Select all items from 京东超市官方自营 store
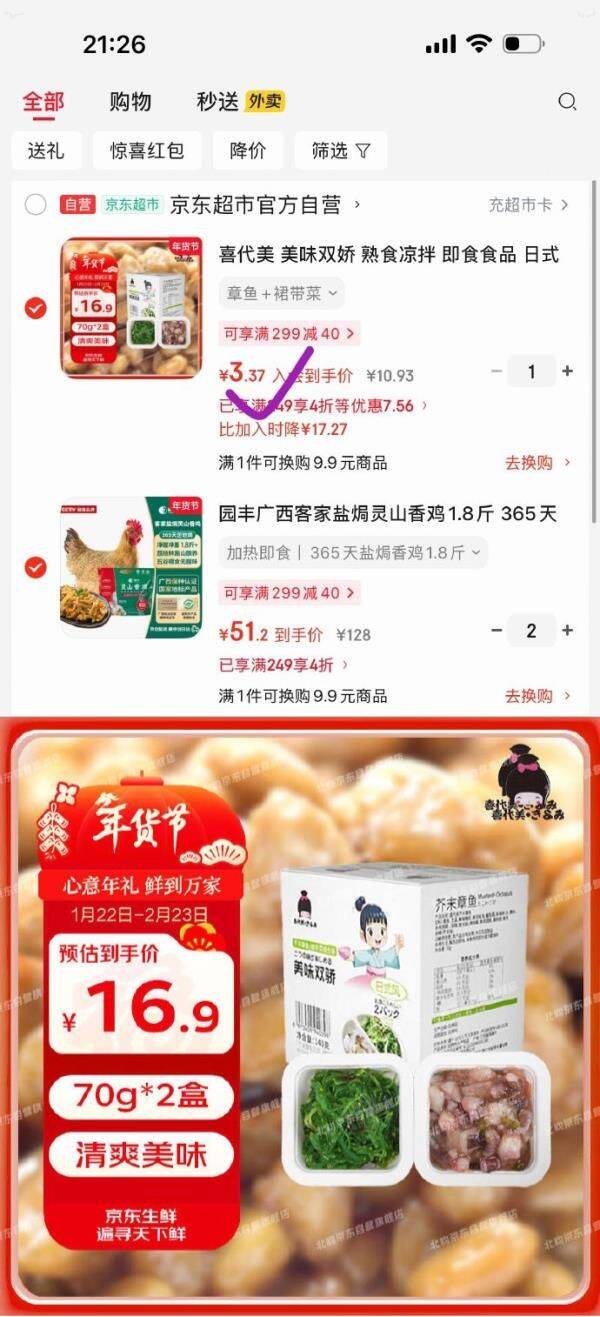Image resolution: width=600 pixels, height=1317 pixels. point(35,205)
